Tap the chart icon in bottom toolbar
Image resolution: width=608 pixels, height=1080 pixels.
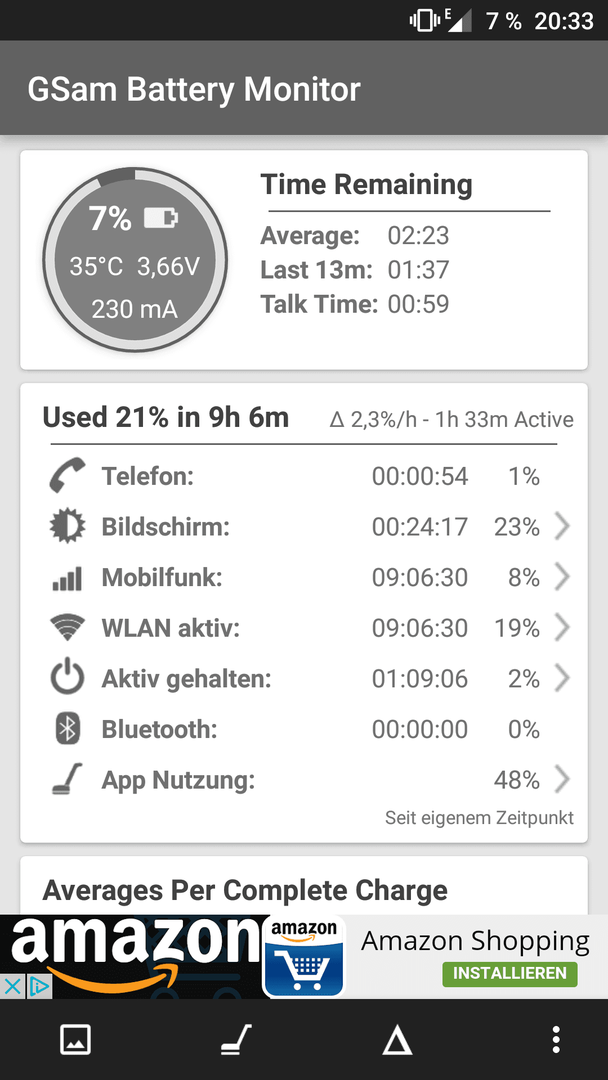[x=75, y=1039]
